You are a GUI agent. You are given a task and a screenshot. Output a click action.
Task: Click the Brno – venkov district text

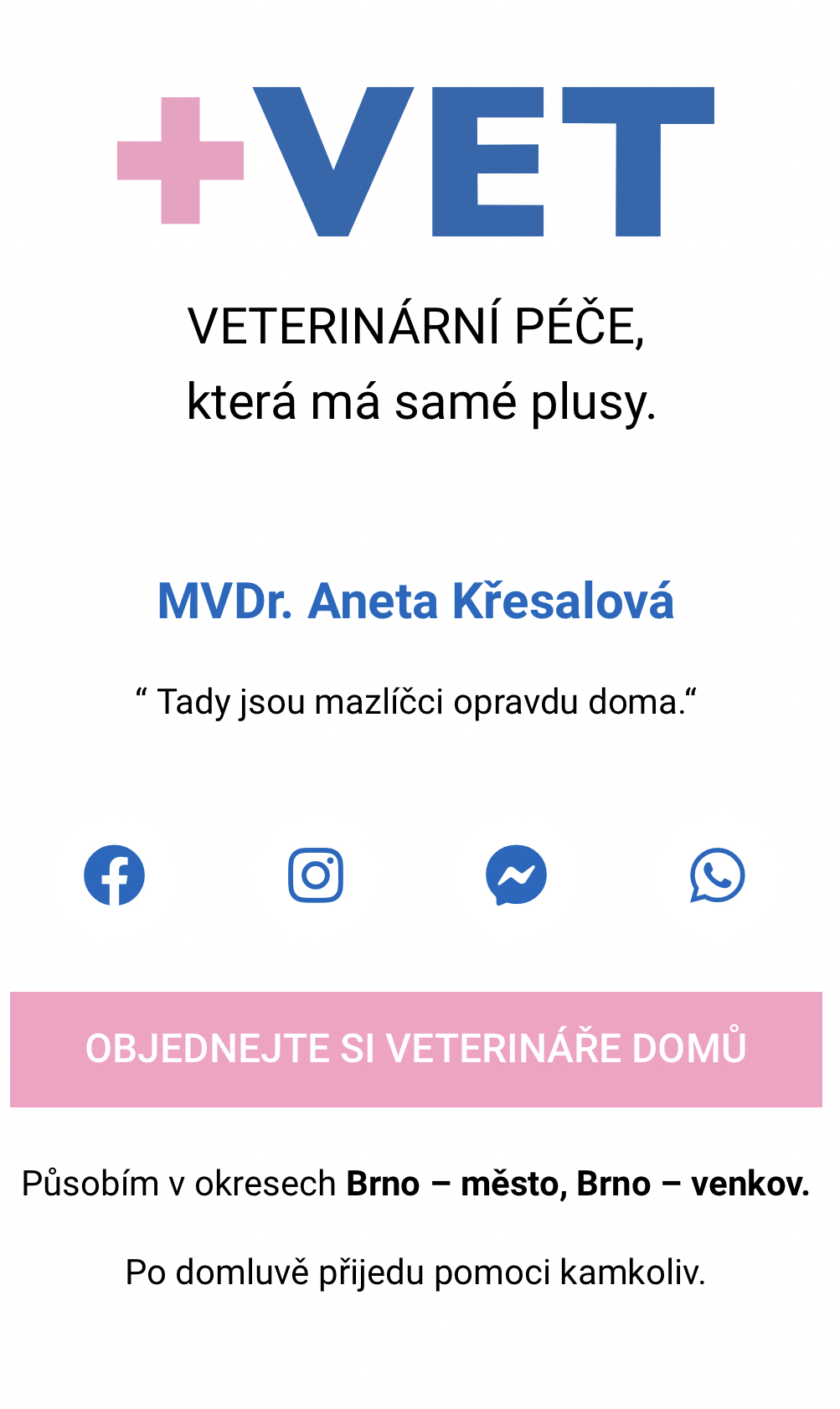point(695,1184)
